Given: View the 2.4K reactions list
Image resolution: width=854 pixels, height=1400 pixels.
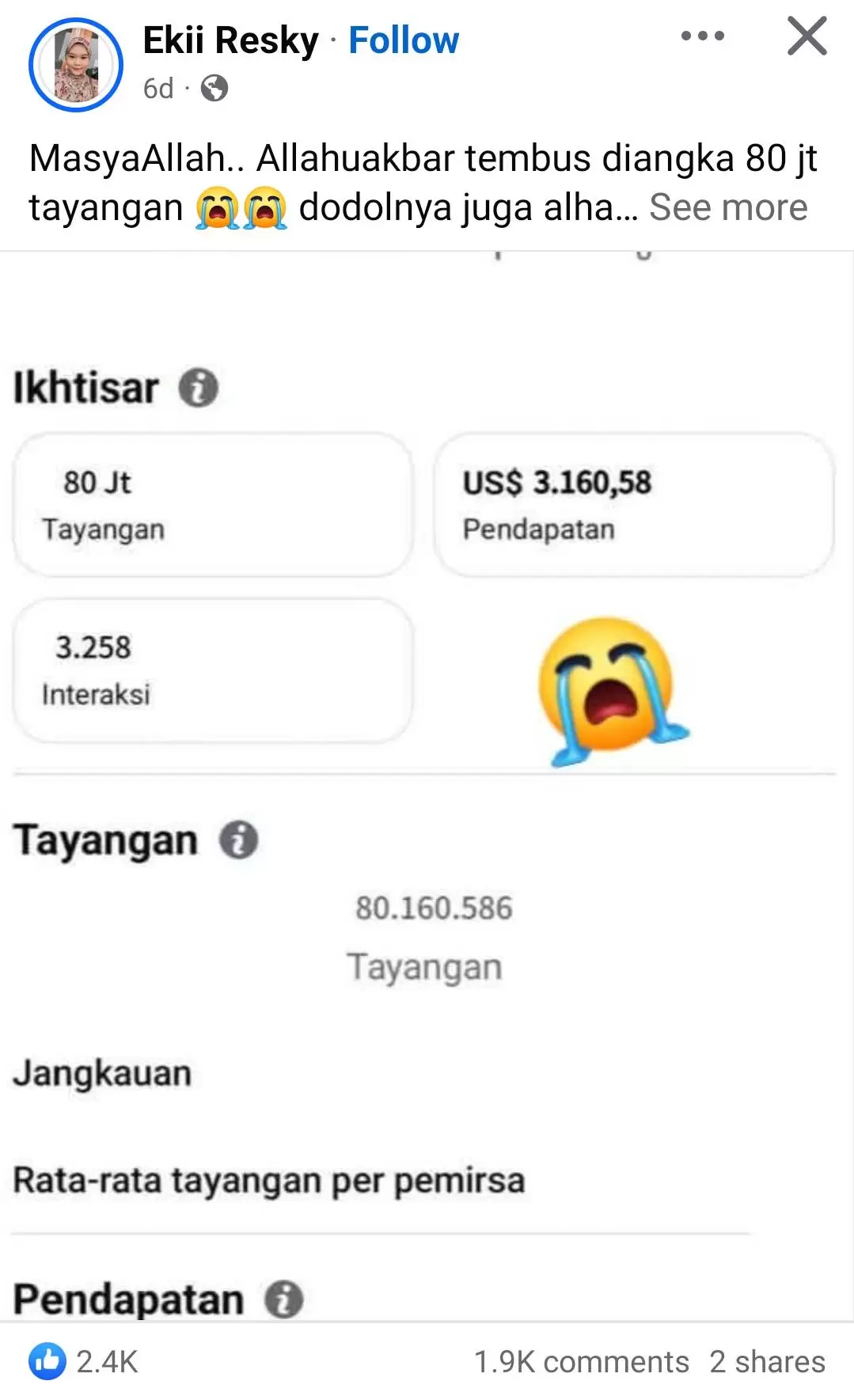Looking at the screenshot, I should [x=84, y=1361].
